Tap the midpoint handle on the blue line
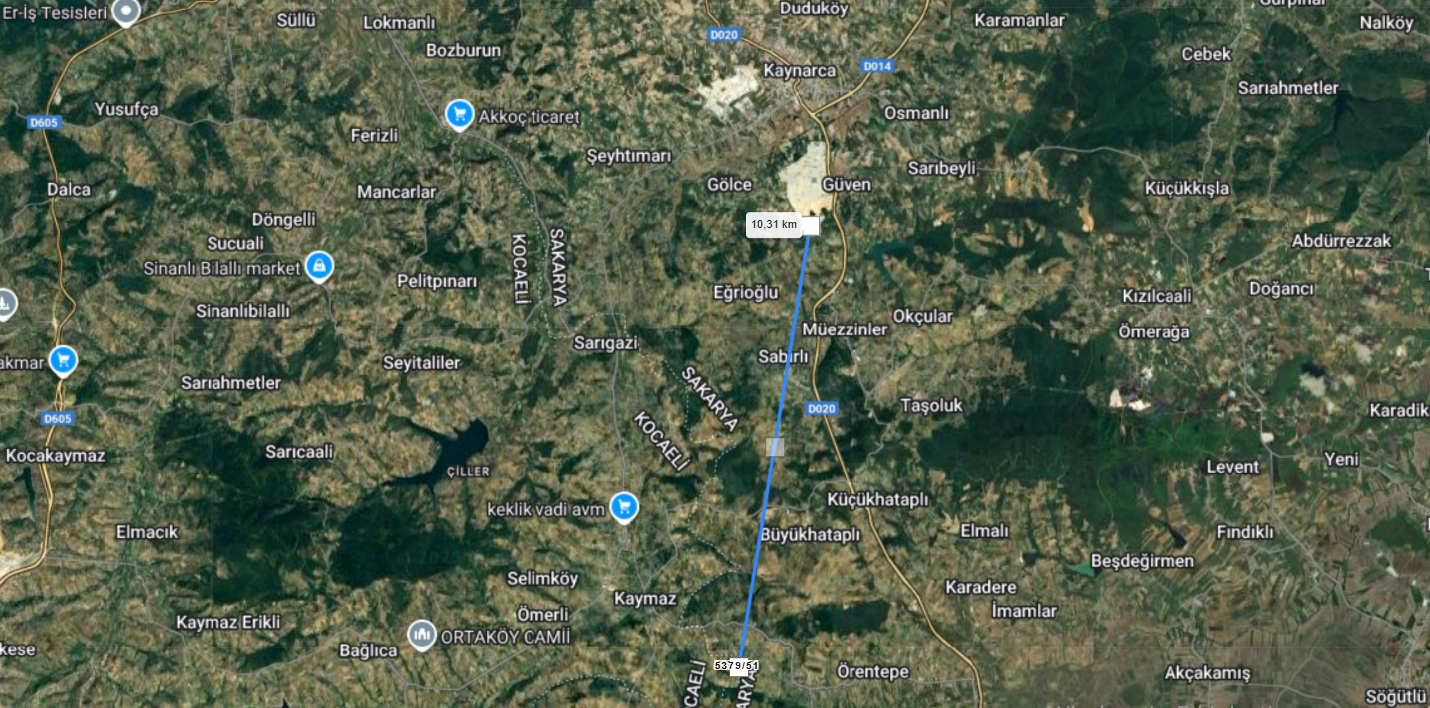1430x708 pixels. [775, 447]
